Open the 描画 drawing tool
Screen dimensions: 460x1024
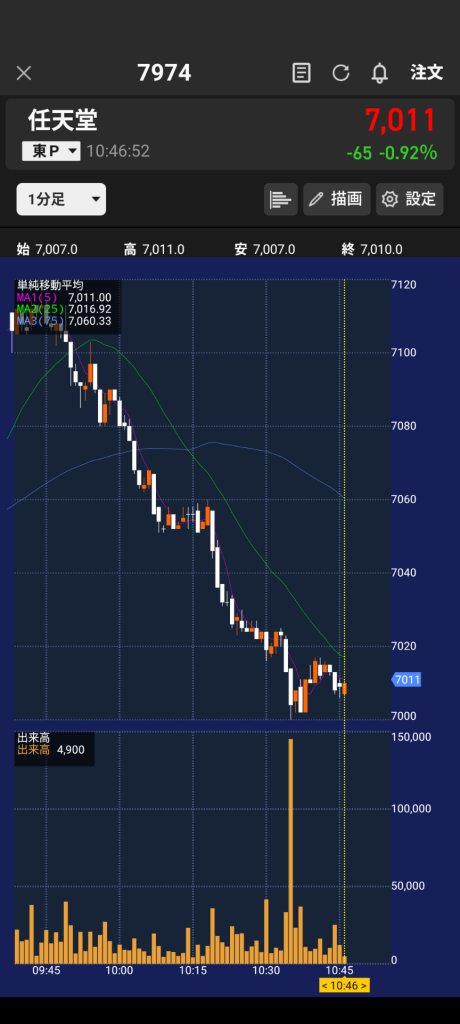click(x=337, y=199)
